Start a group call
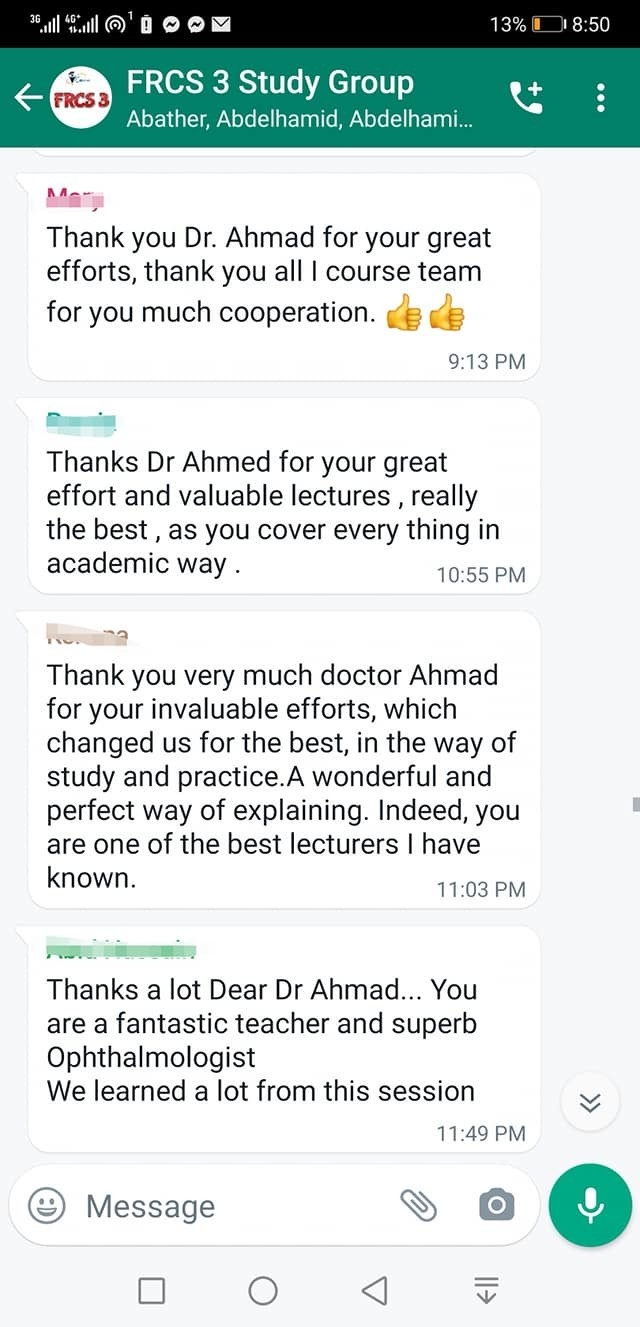The width and height of the screenshot is (640, 1327). coord(526,97)
